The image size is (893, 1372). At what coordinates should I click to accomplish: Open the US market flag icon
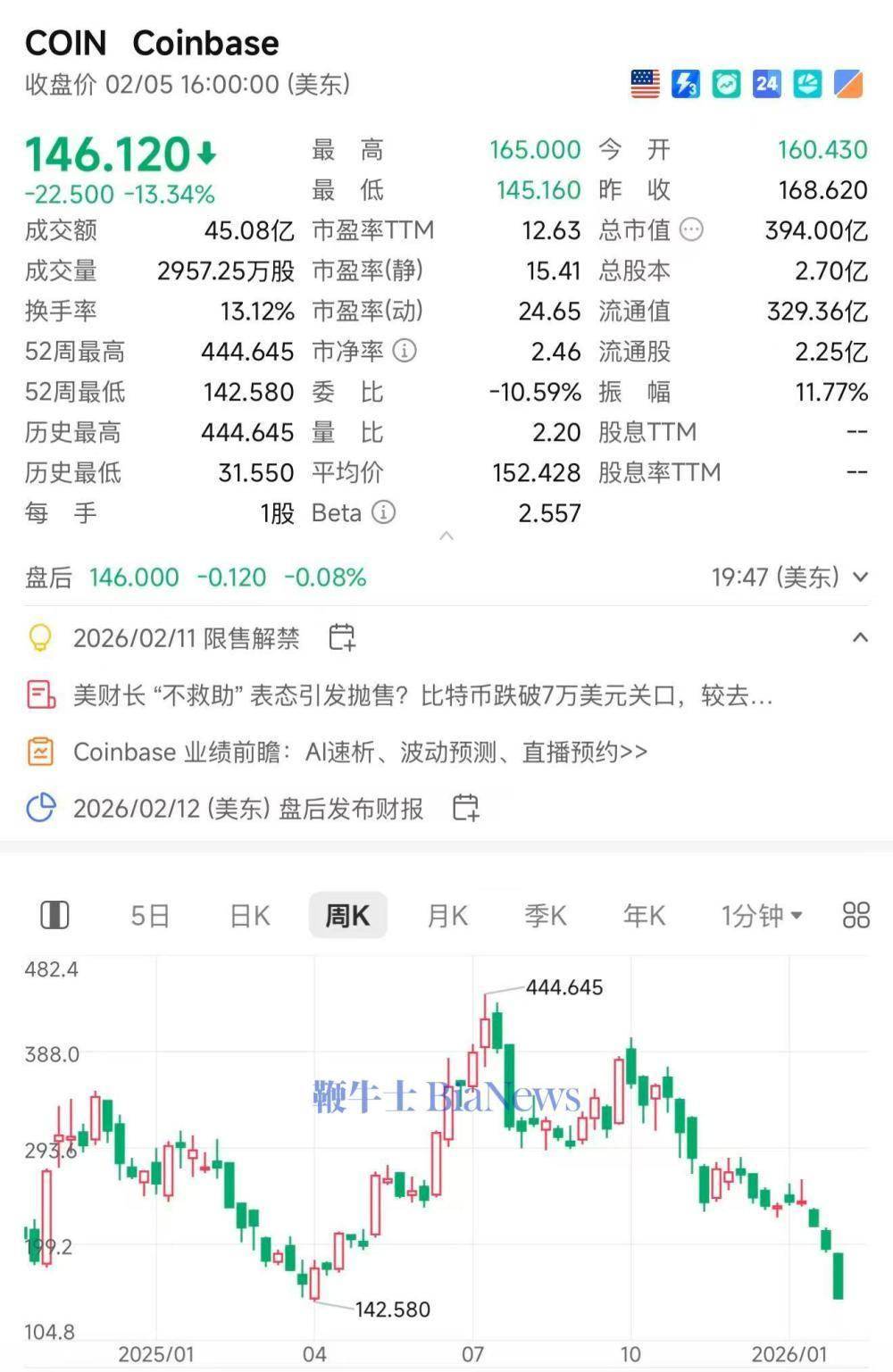coord(645,83)
